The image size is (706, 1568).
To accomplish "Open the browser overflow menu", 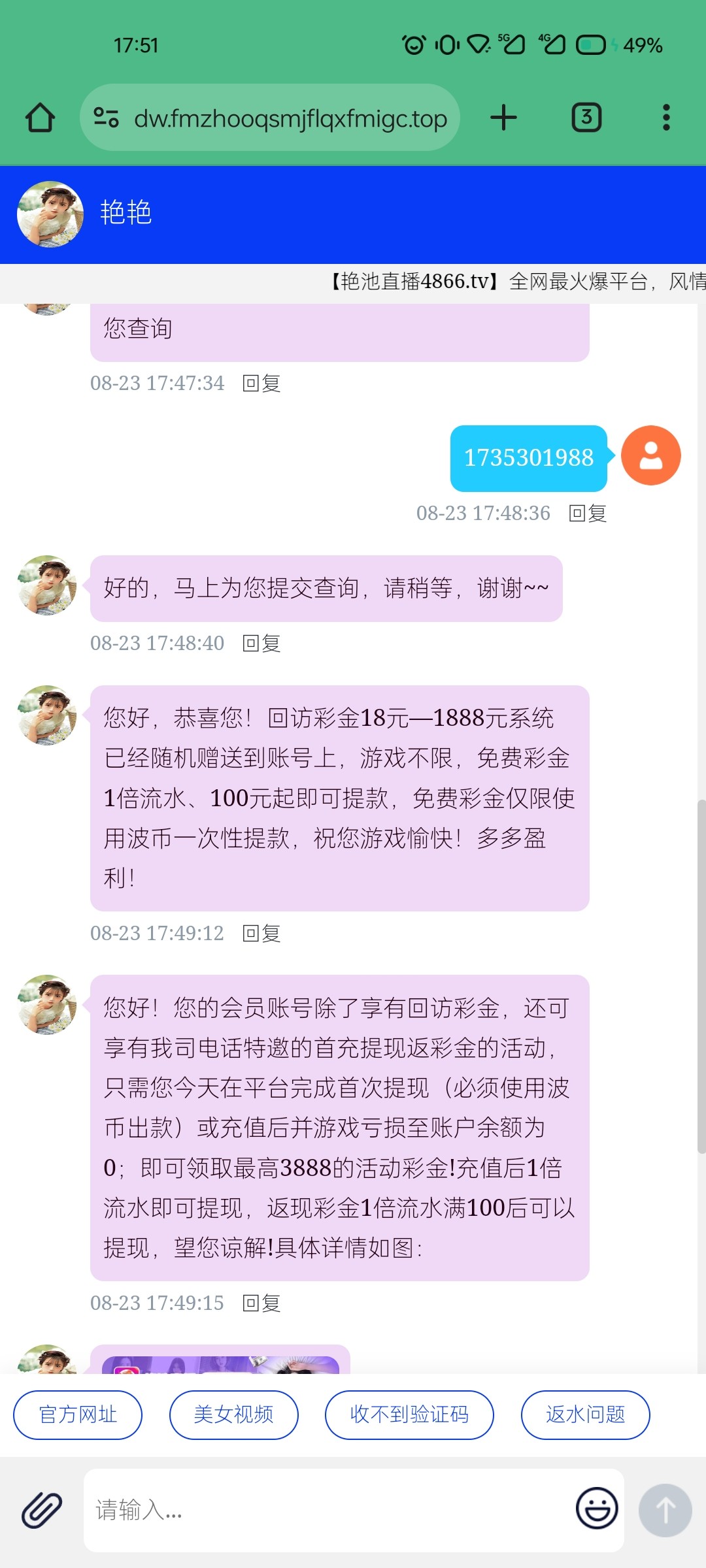I will click(665, 118).
